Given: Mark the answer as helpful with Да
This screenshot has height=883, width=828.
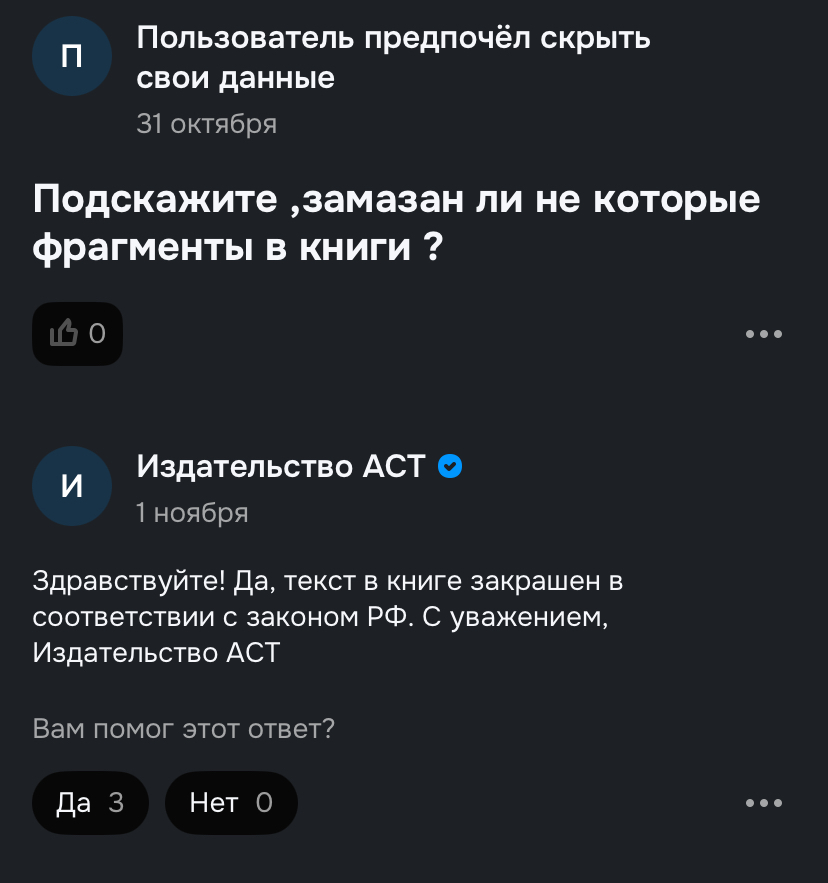Looking at the screenshot, I should point(90,802).
